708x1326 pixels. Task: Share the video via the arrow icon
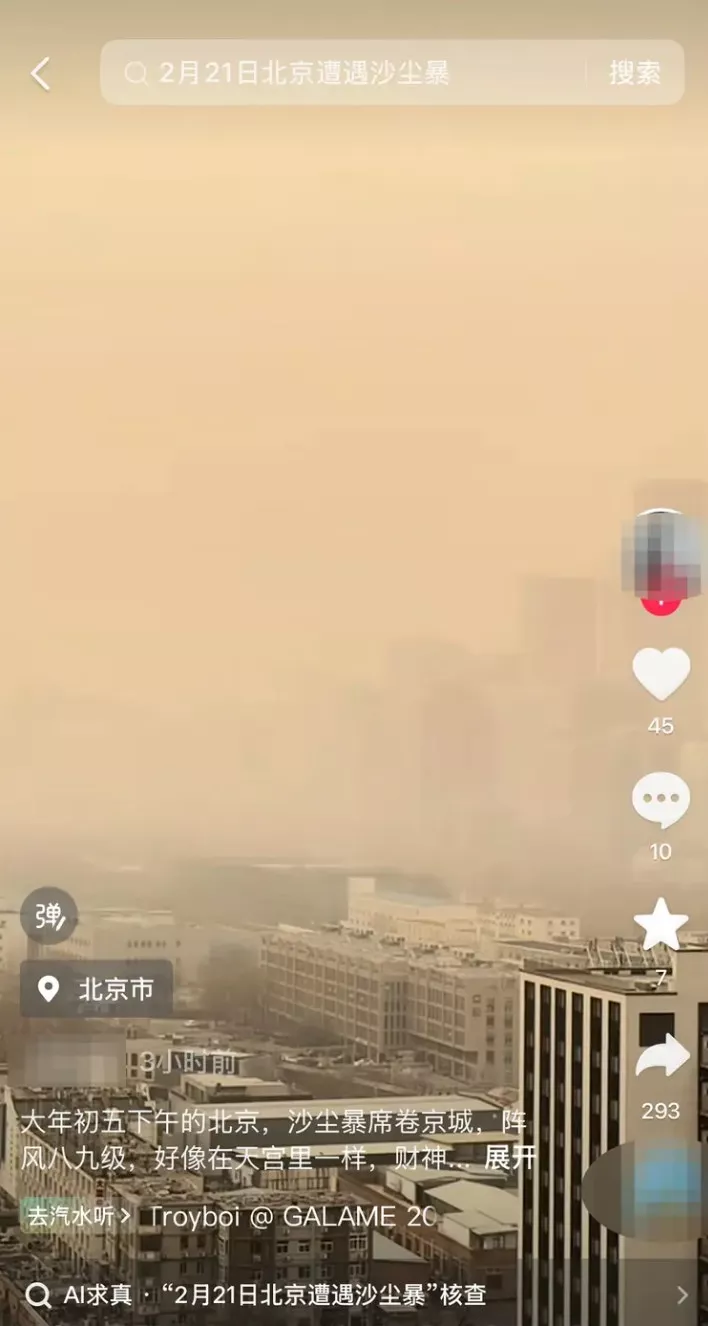pos(661,1057)
